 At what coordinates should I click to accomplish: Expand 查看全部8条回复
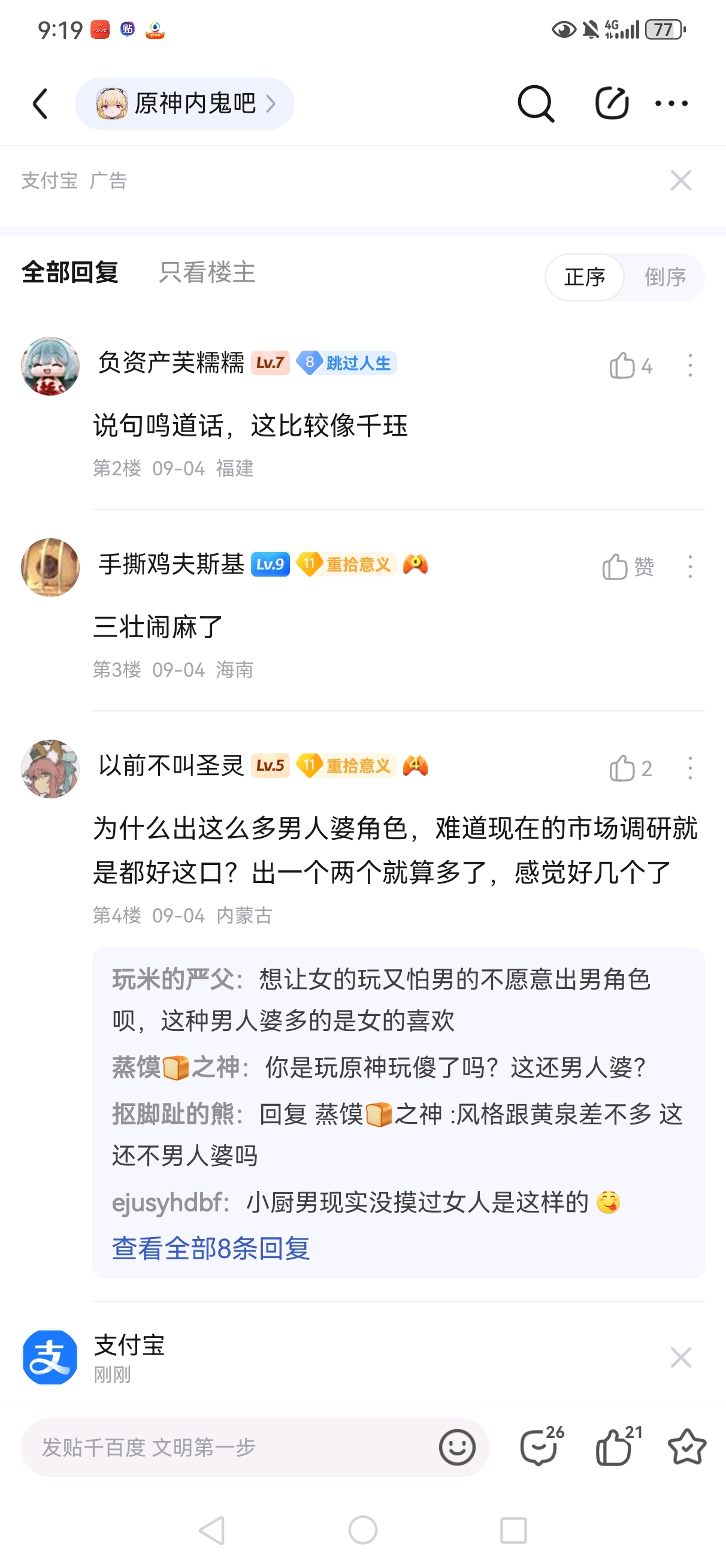211,1249
